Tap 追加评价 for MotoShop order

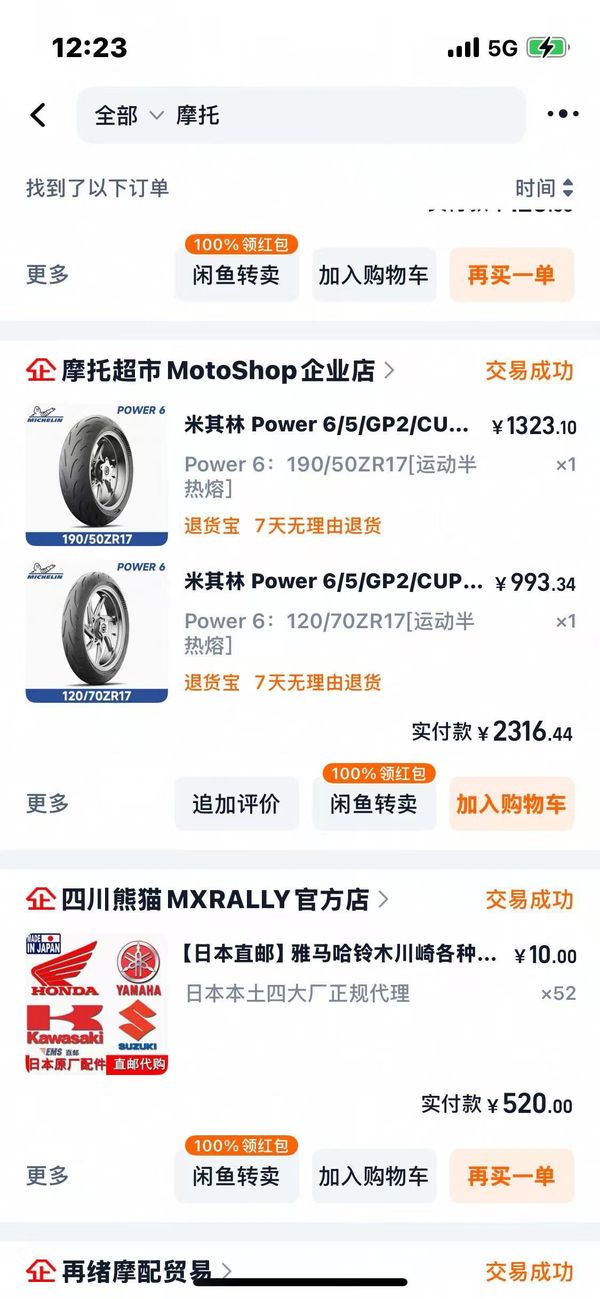click(x=236, y=804)
